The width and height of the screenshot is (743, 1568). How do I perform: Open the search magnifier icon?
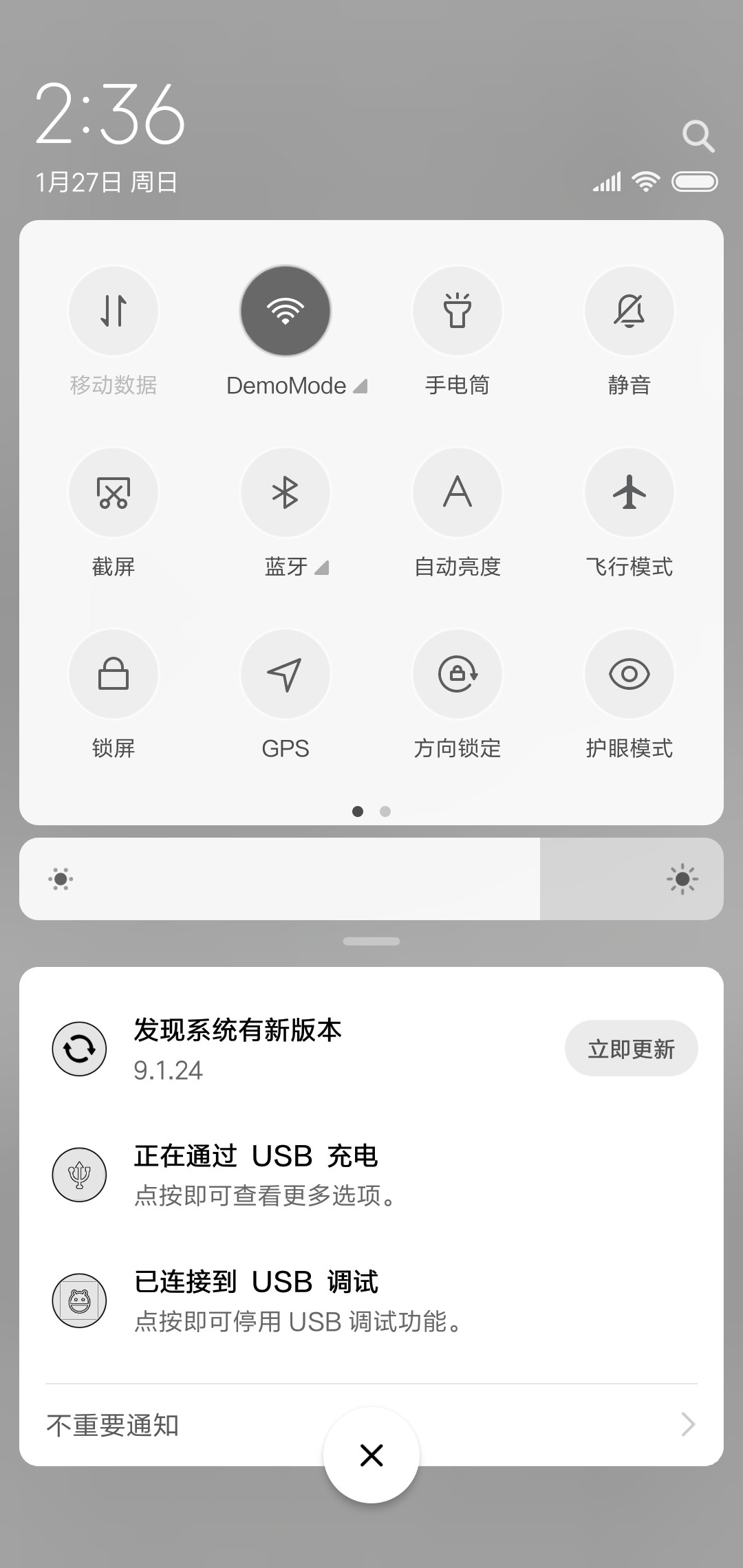click(698, 136)
